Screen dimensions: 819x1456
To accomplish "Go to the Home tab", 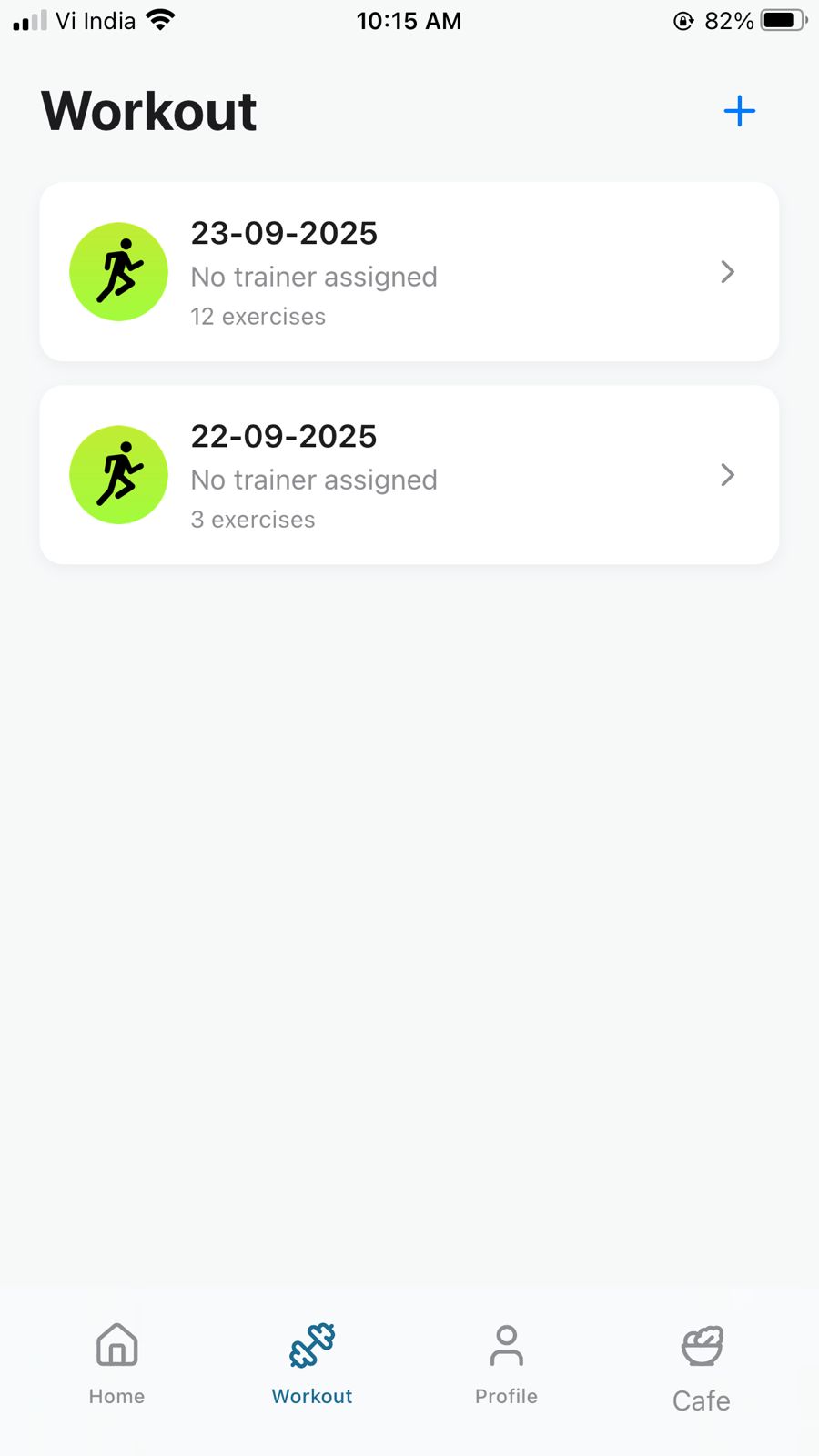I will pos(116,1363).
